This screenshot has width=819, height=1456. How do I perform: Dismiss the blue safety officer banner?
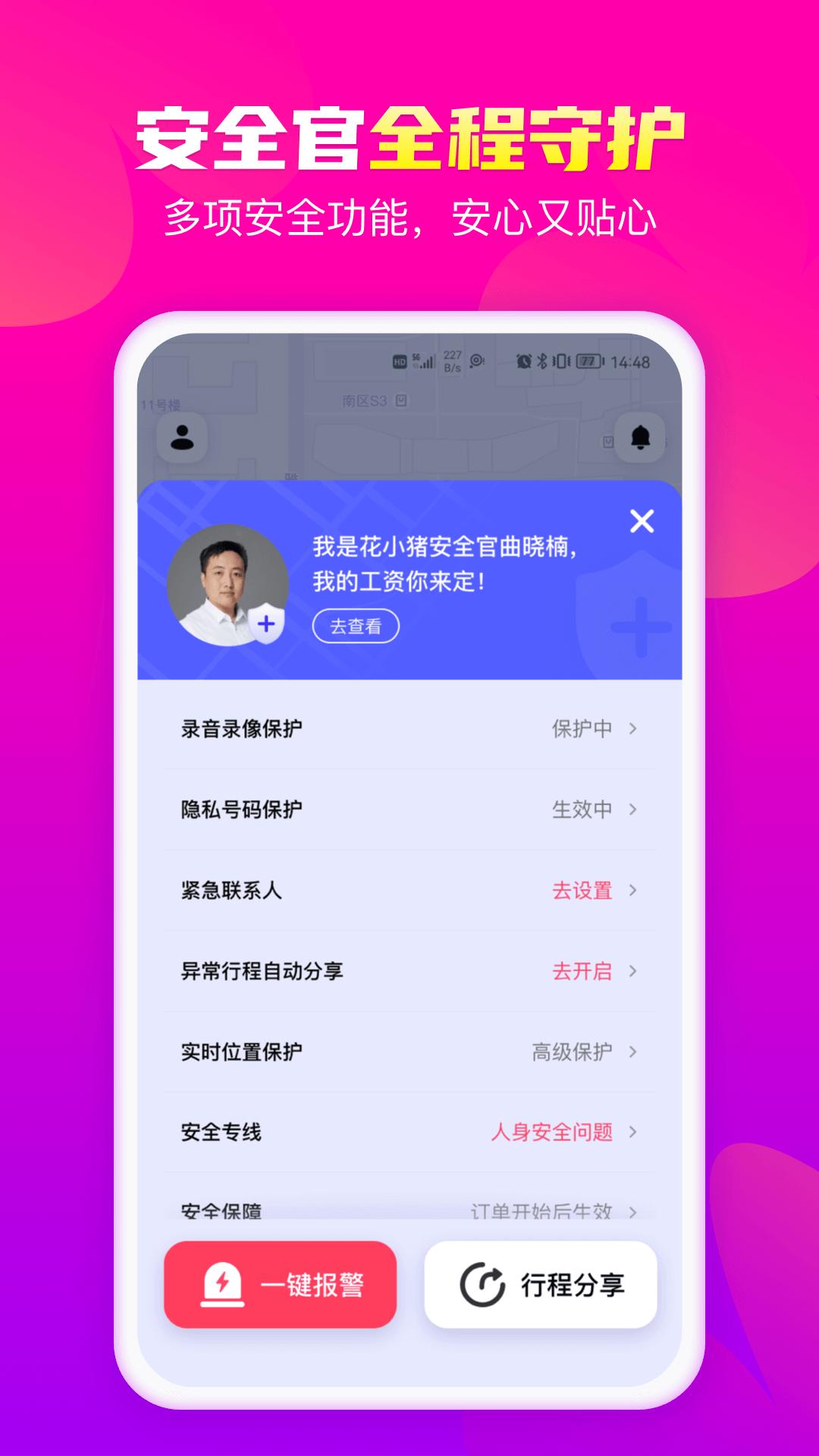pos(642,519)
